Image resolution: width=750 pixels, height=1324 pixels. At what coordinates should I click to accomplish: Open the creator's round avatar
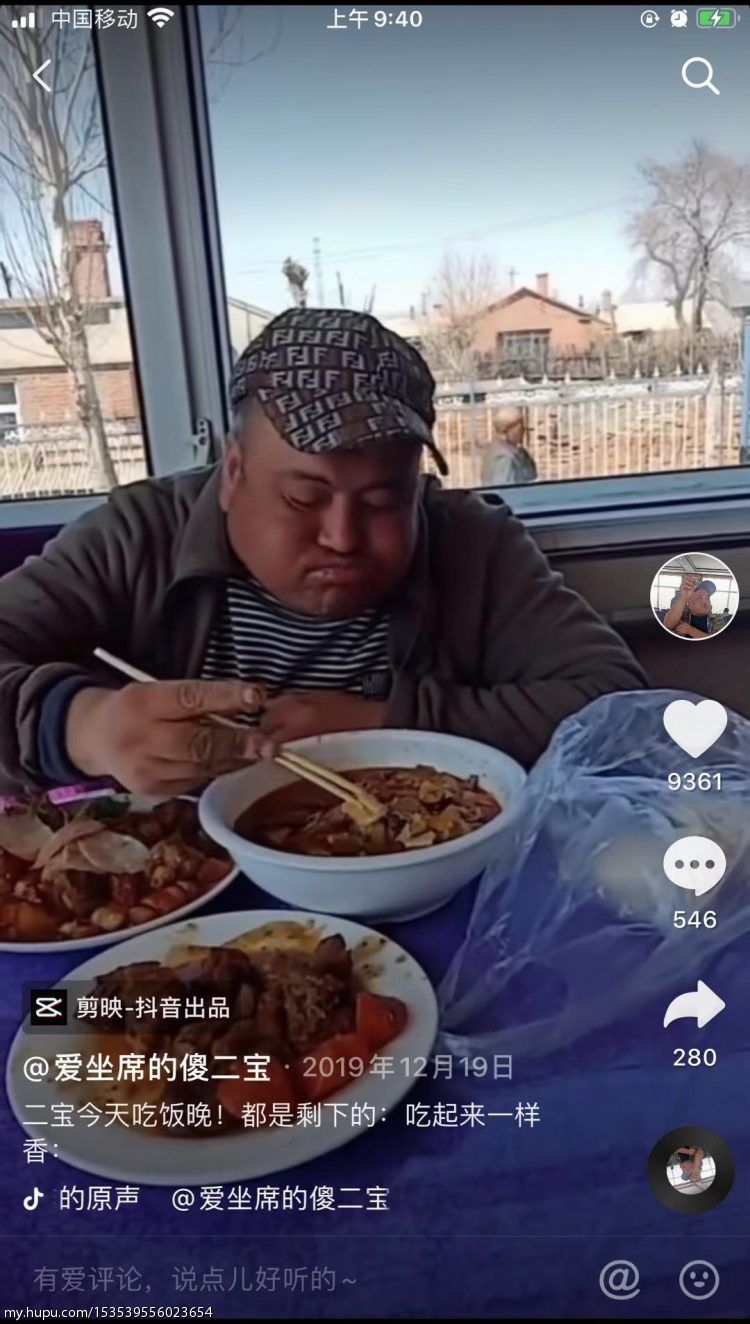pyautogui.click(x=694, y=596)
